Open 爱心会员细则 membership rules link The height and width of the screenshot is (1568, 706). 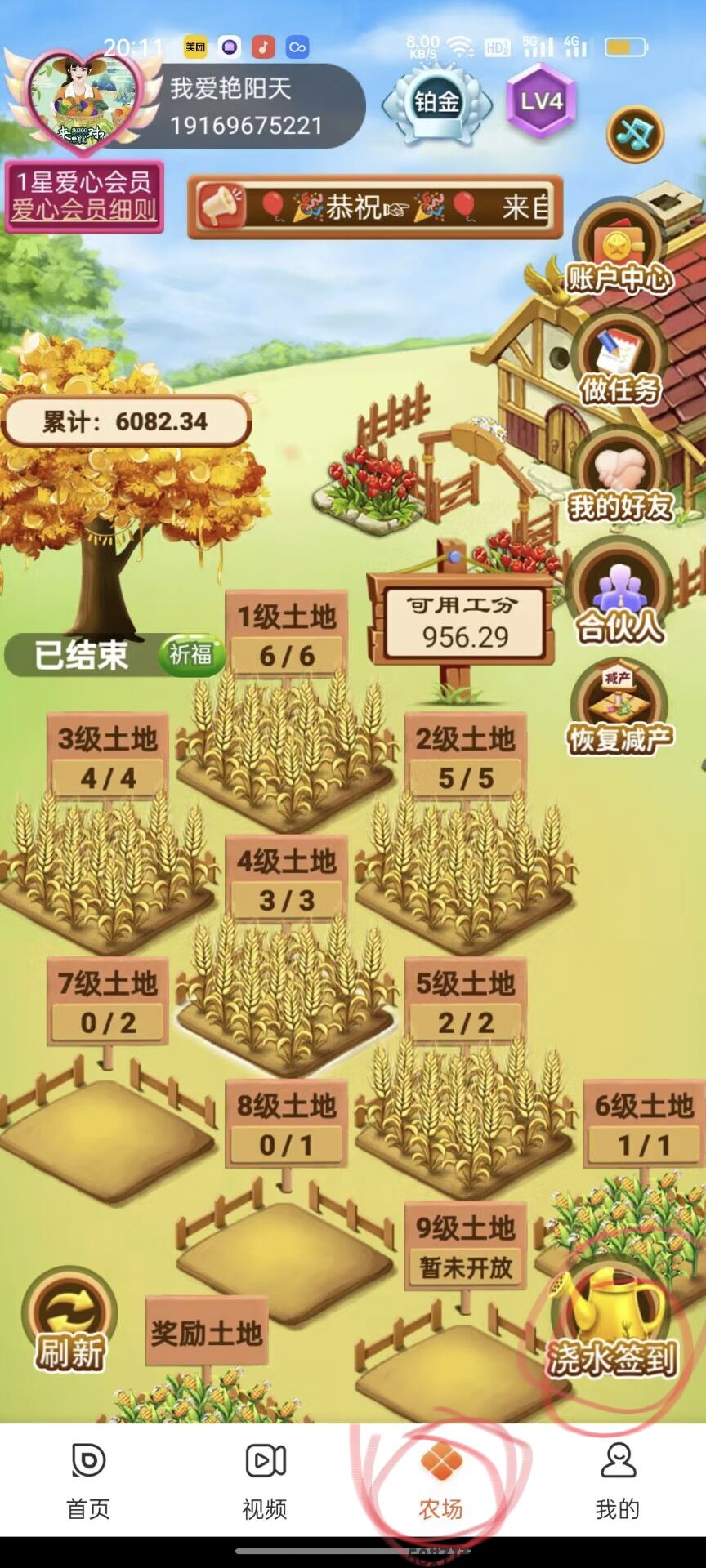84,211
